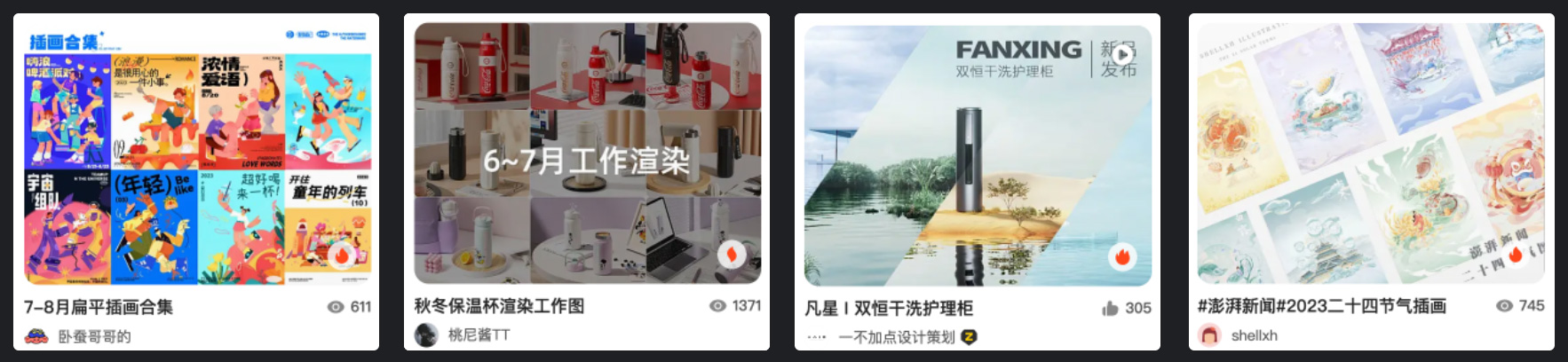Play the video on the FANXING card
1568x362 pixels.
[x=1122, y=54]
